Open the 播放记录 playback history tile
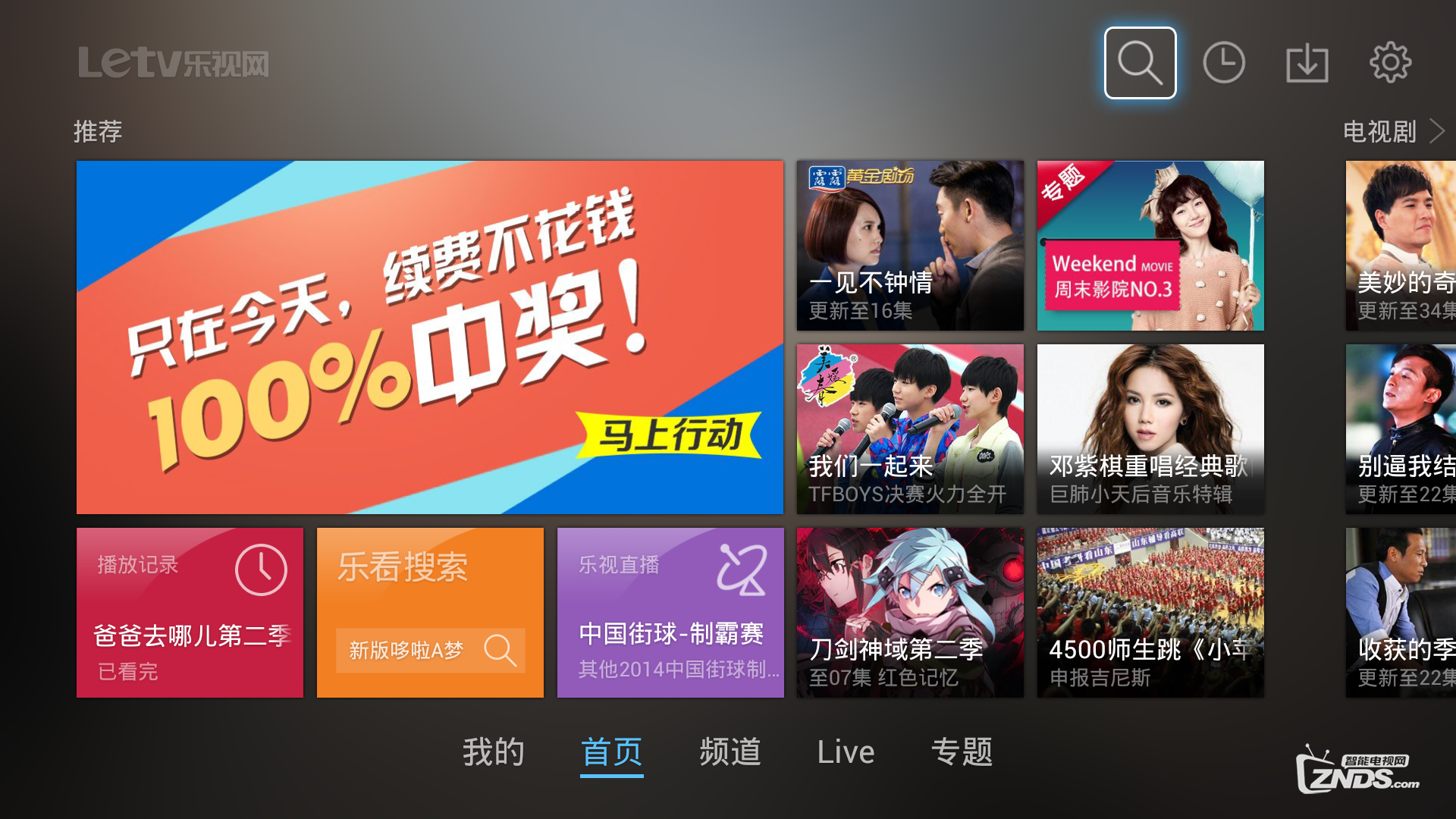1456x819 pixels. pos(190,613)
